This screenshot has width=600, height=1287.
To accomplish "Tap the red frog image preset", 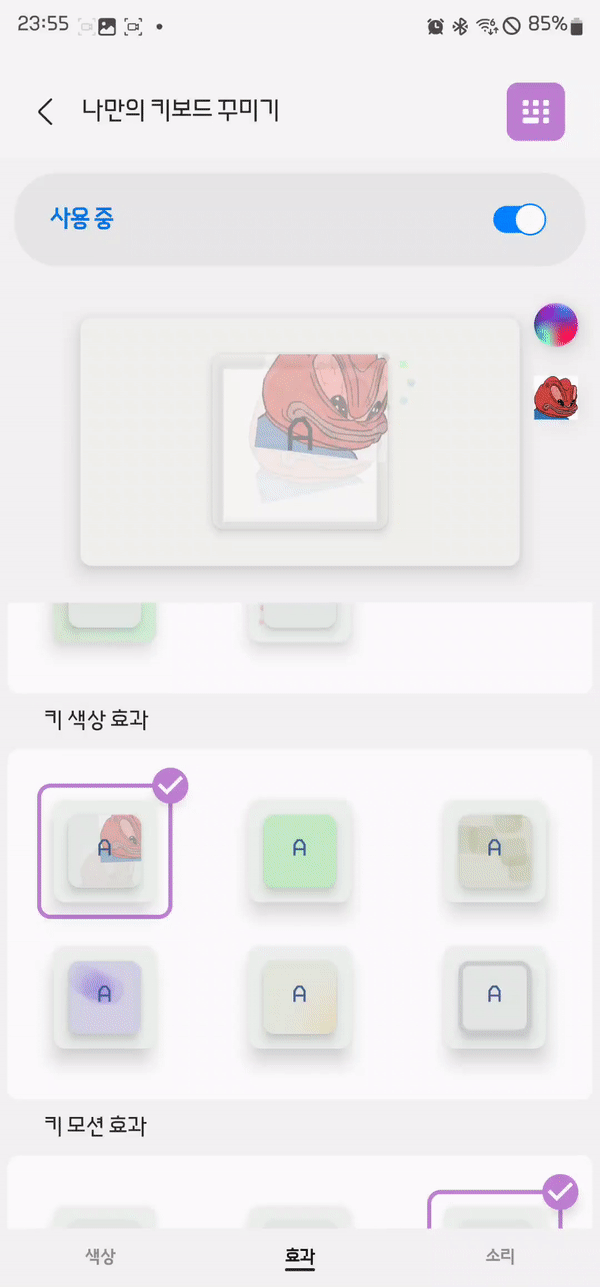I will point(556,398).
